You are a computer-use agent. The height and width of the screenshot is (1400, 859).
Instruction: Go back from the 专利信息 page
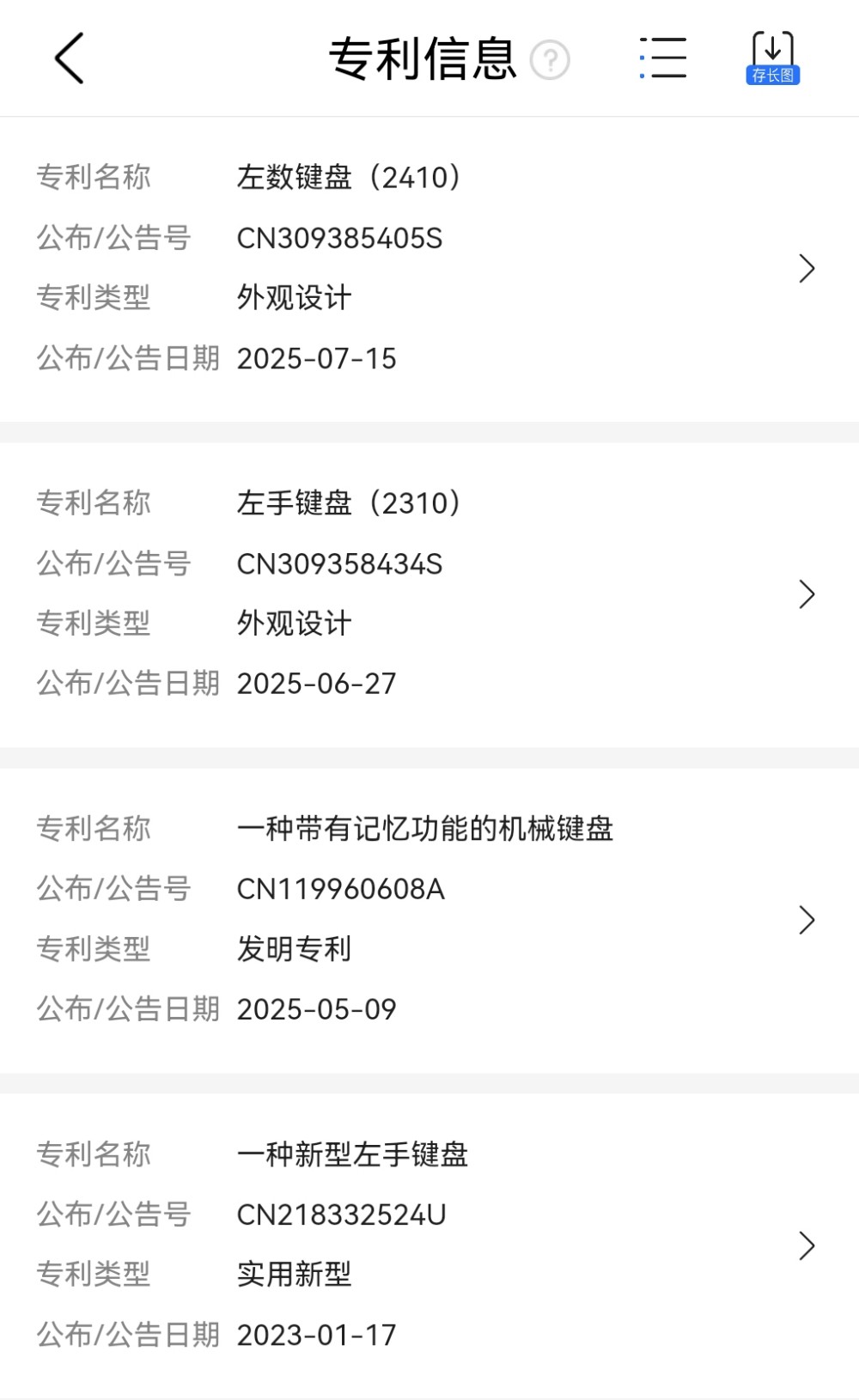(69, 58)
